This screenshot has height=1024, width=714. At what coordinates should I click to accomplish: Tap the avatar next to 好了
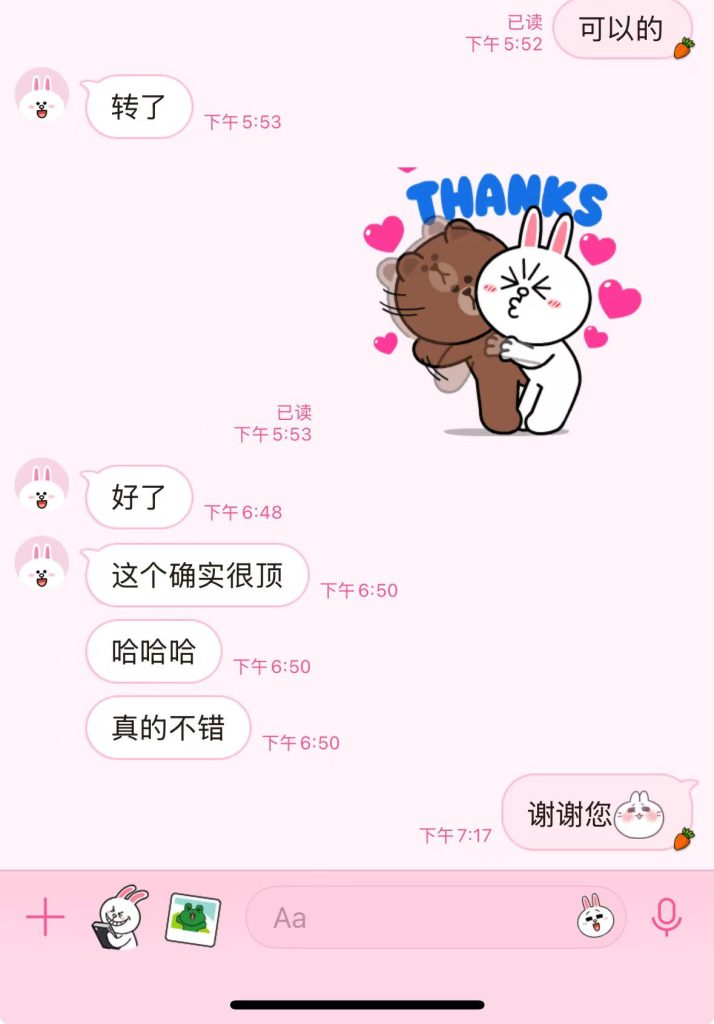[42, 485]
